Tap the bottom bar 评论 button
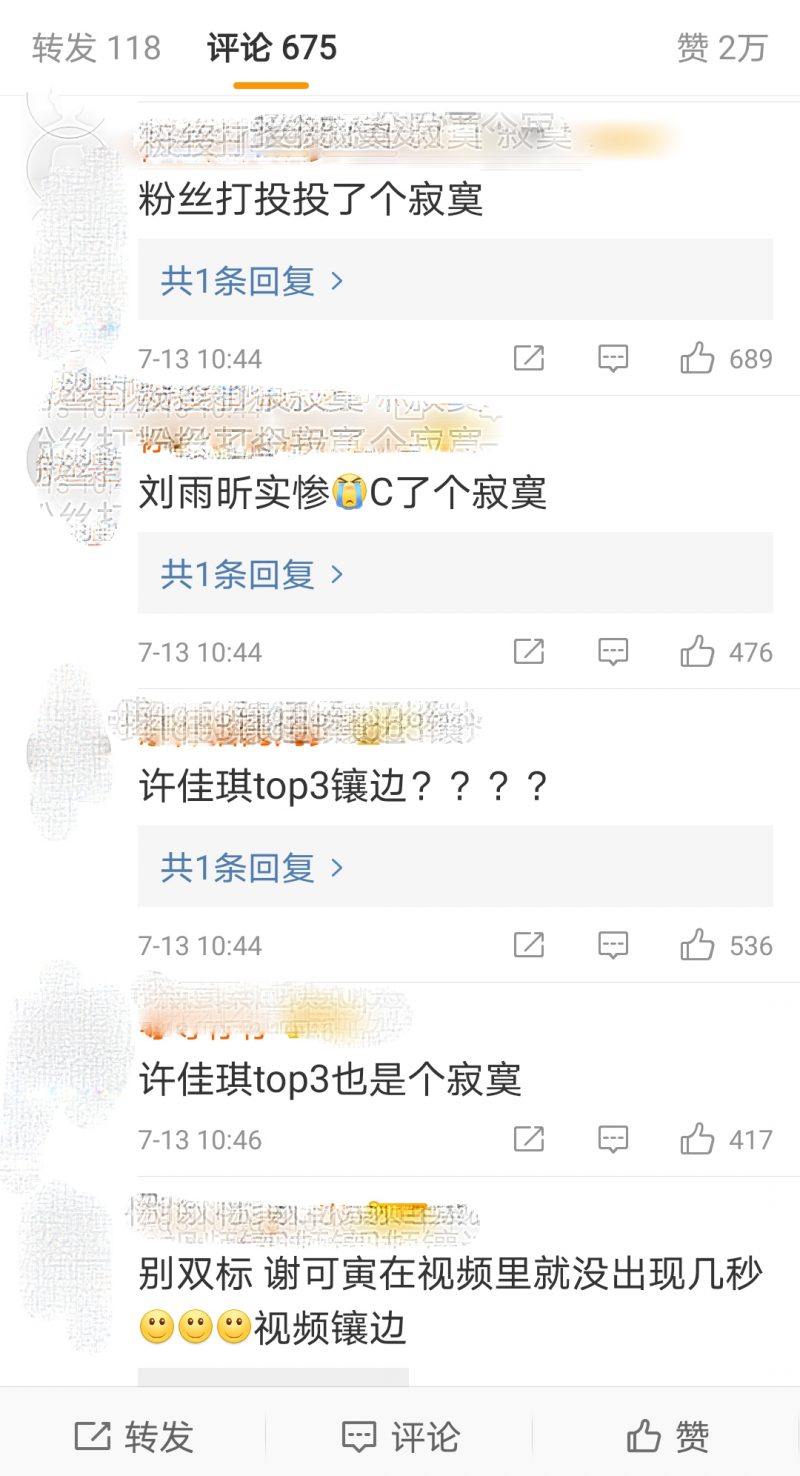Screen dimensions: 800x1476 point(400,1437)
